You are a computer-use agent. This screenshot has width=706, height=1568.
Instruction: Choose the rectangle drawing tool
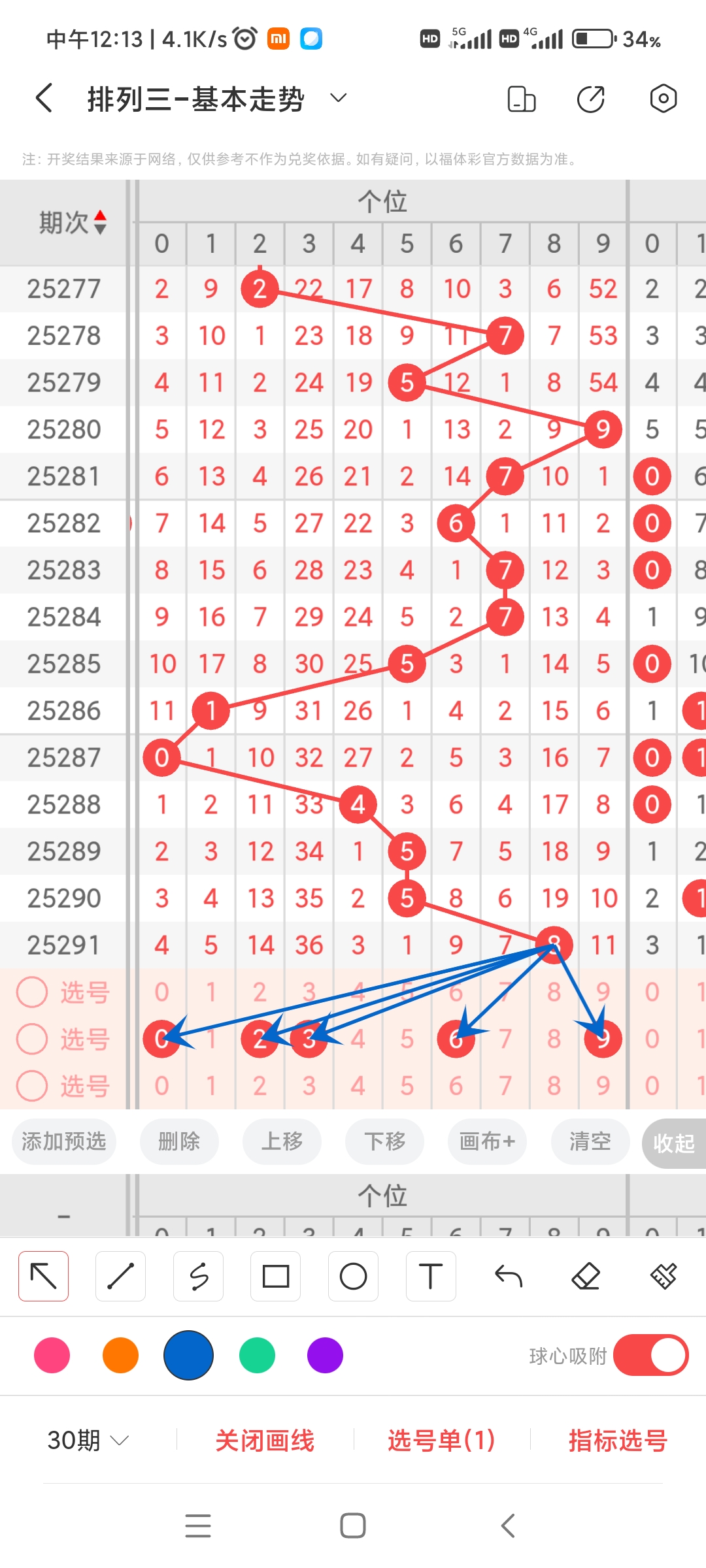(x=276, y=1276)
